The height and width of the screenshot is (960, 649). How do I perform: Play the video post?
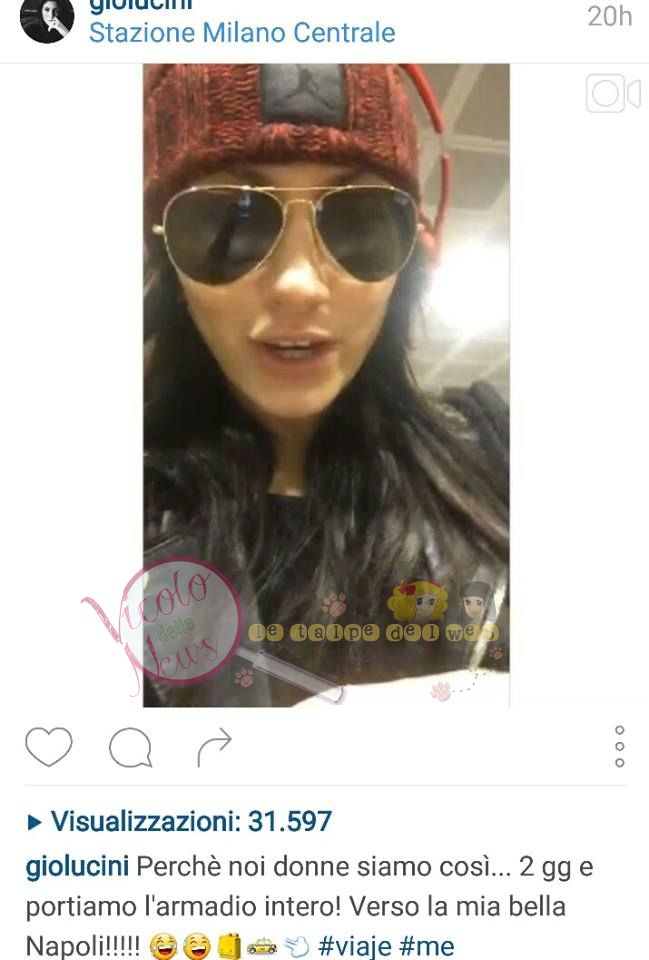(326, 385)
